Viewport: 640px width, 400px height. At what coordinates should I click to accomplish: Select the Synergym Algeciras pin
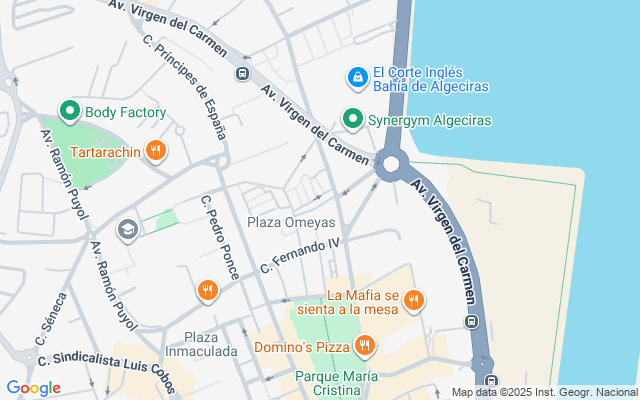352,119
